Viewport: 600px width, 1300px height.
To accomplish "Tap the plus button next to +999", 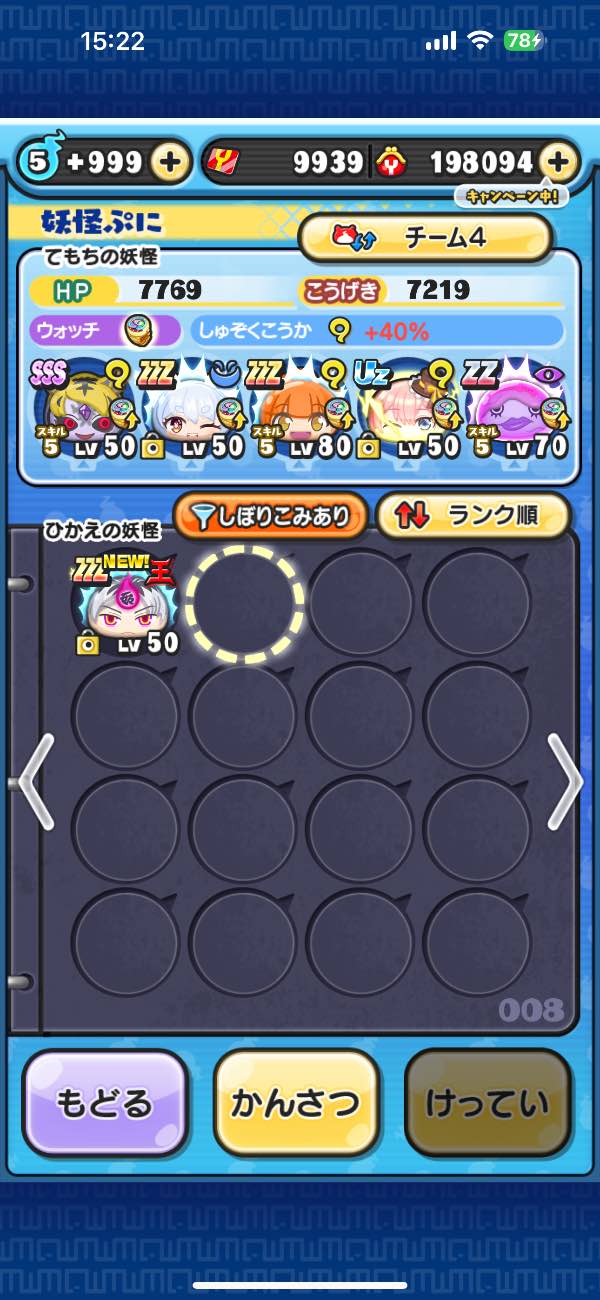I will pyautogui.click(x=170, y=163).
